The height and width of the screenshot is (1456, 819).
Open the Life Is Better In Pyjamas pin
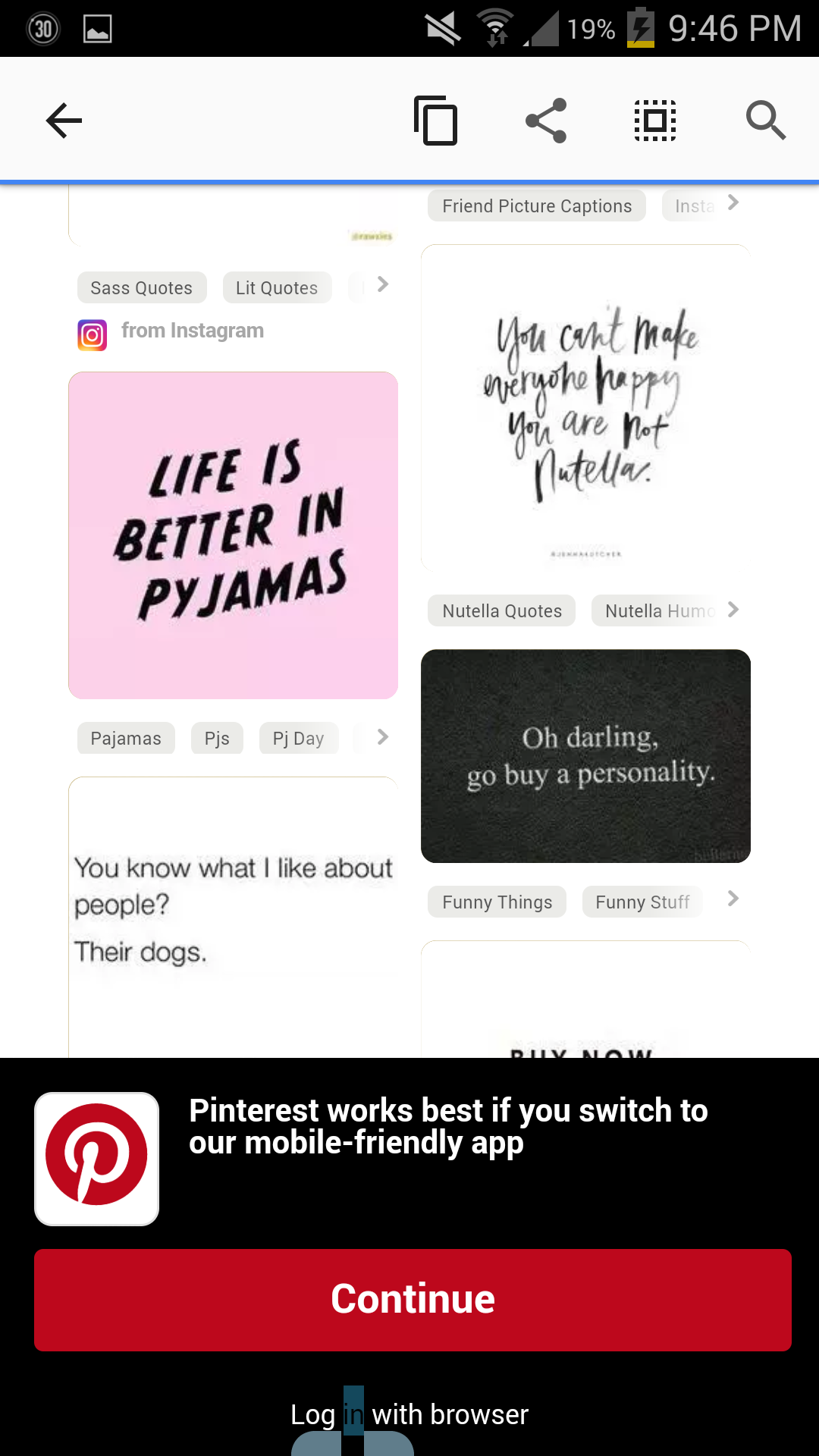click(x=233, y=535)
